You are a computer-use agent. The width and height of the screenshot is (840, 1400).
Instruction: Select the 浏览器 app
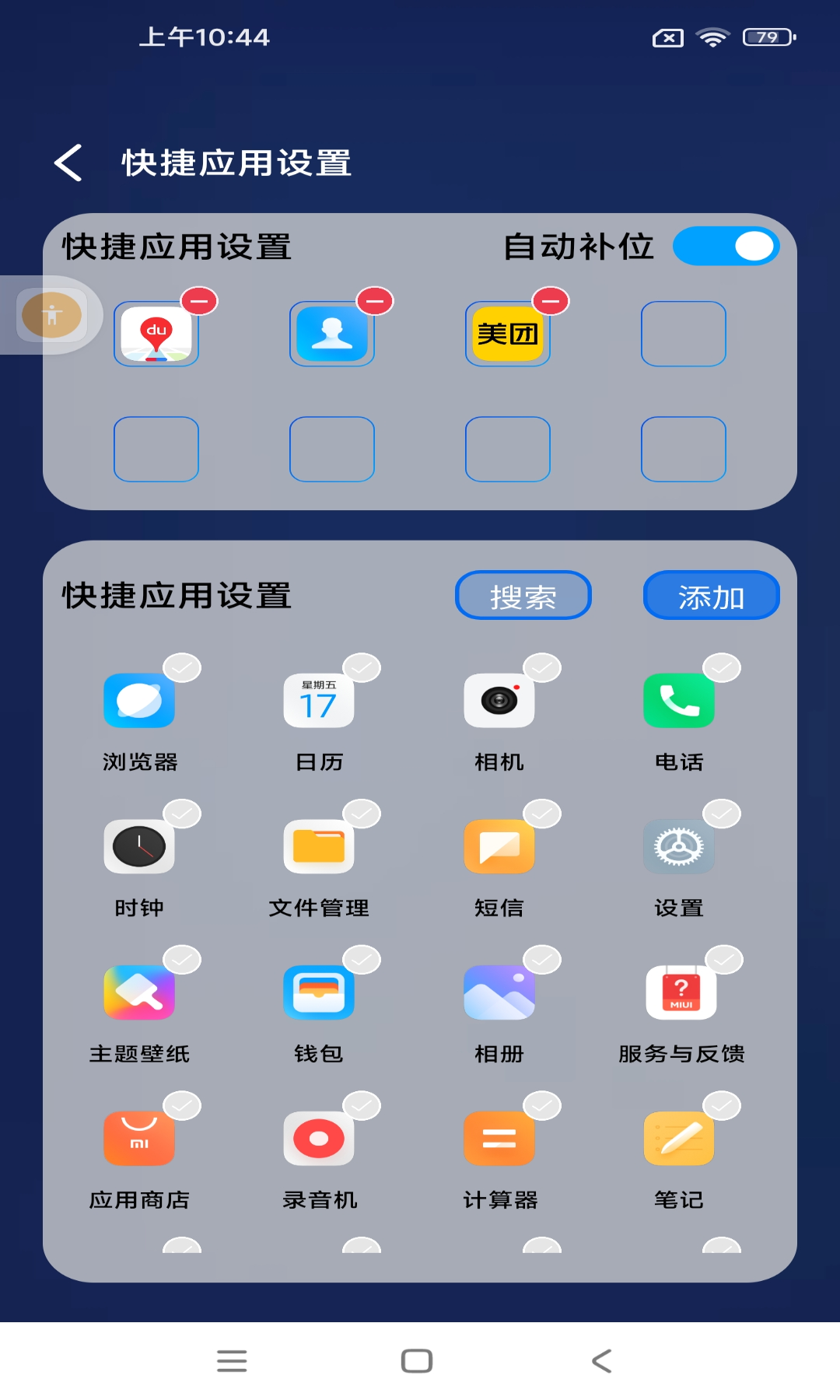click(140, 702)
